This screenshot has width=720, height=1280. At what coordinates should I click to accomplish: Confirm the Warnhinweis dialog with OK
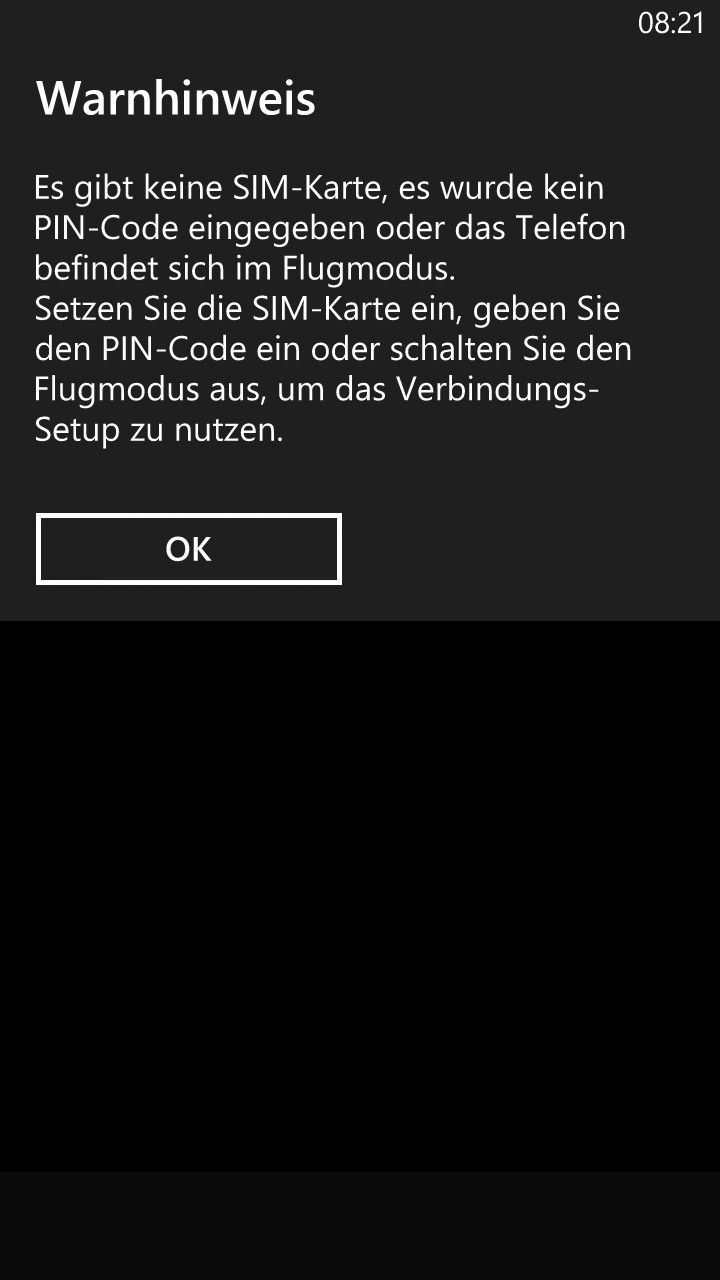click(189, 549)
